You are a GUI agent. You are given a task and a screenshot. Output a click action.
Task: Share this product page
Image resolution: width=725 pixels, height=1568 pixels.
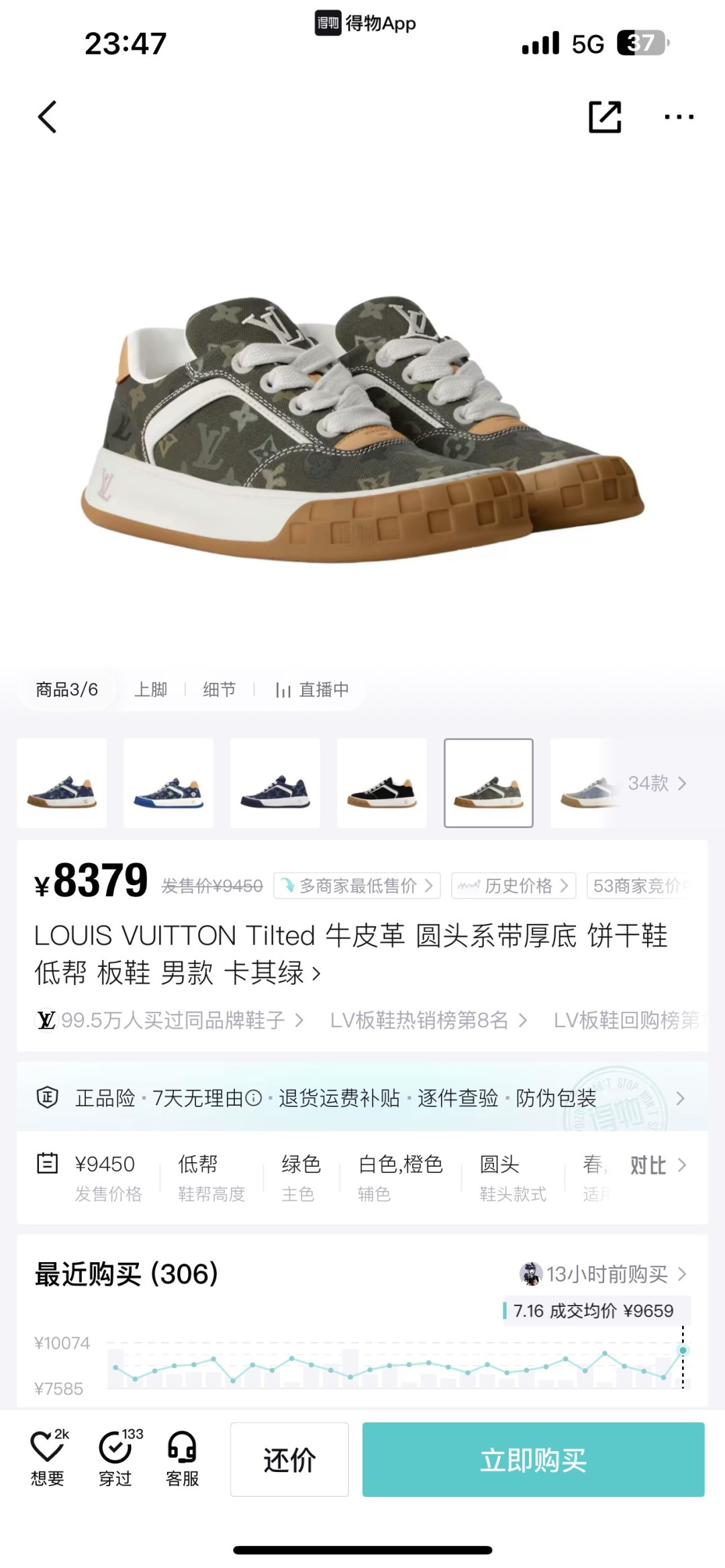point(605,117)
